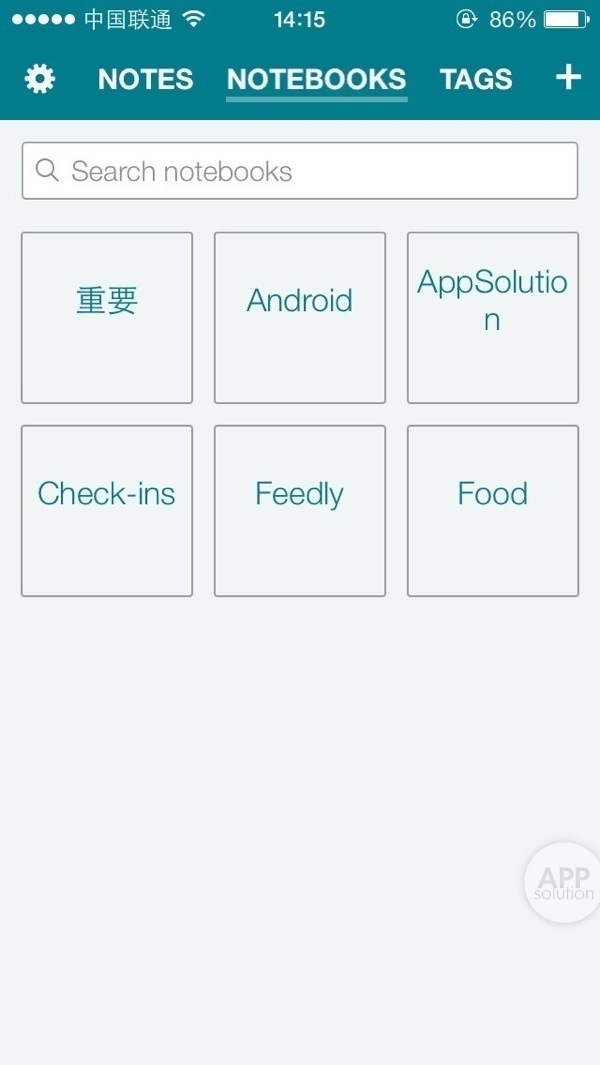Switch to the NOTES tab
The height and width of the screenshot is (1065, 600).
pyautogui.click(x=145, y=79)
